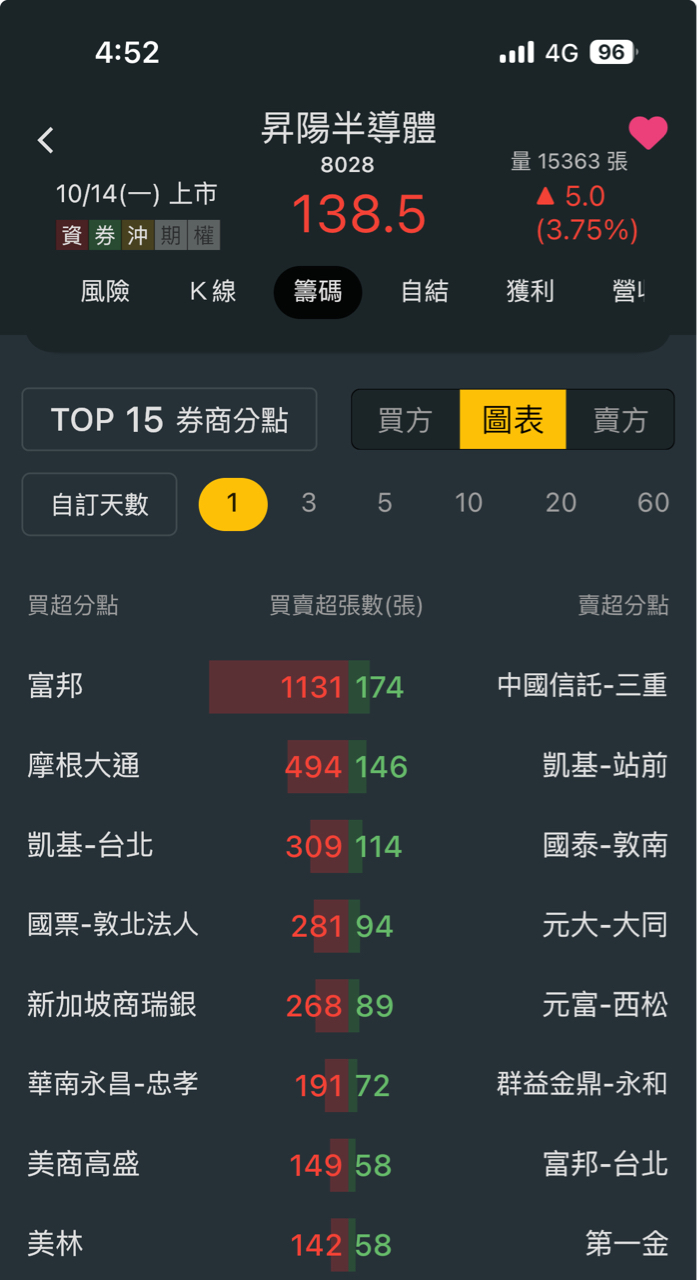The width and height of the screenshot is (697, 1280).
Task: Open the K線 tab
Action: [213, 292]
